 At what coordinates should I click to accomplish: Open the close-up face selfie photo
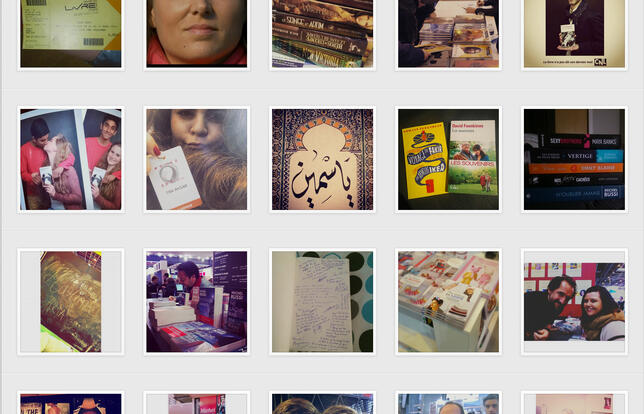pyautogui.click(x=196, y=32)
